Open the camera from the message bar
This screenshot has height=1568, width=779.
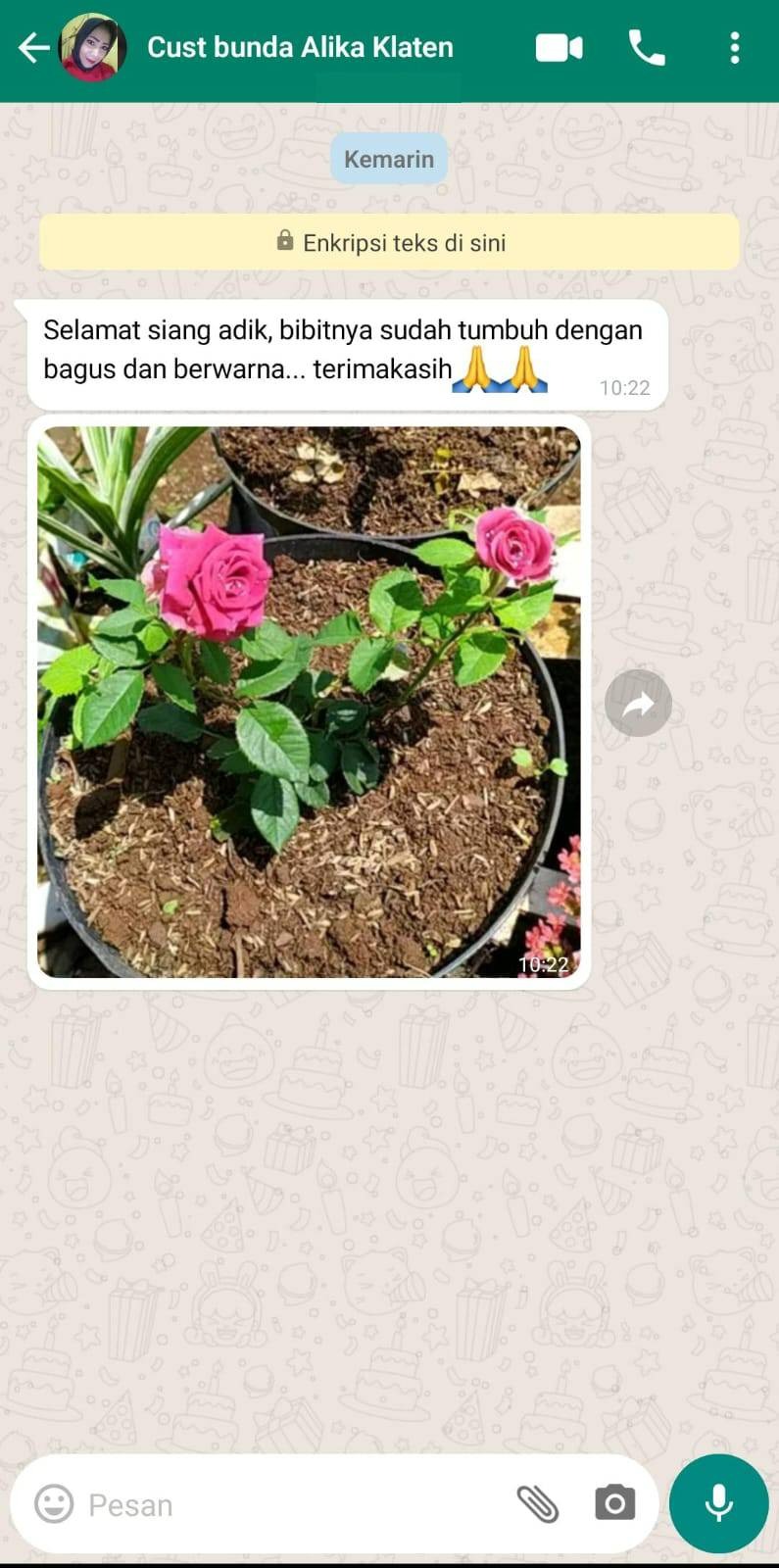[615, 1503]
